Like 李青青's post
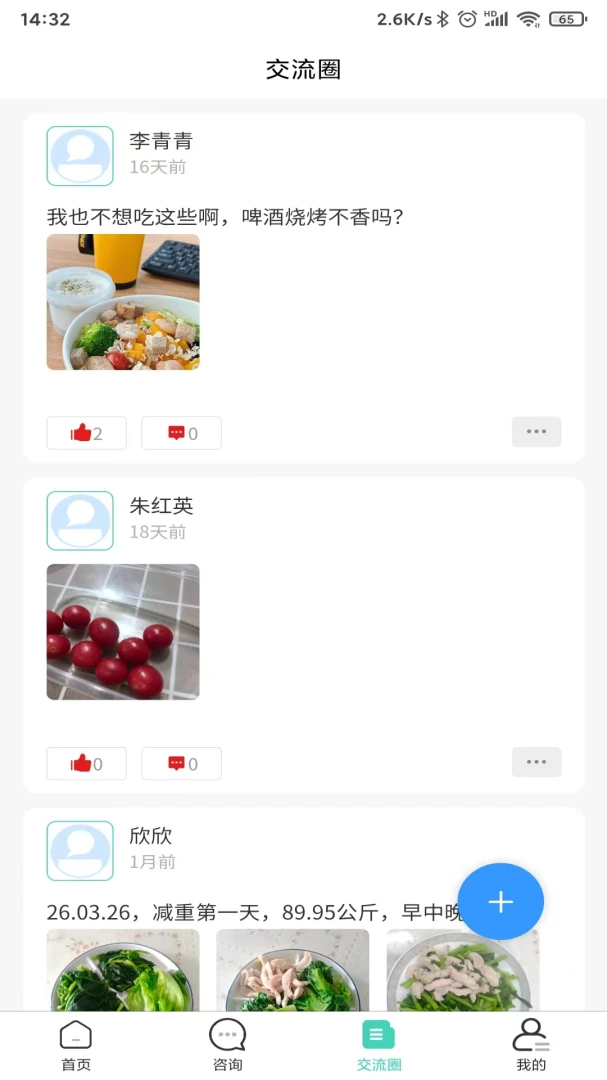Viewport: 607px width, 1080px height. [86, 433]
